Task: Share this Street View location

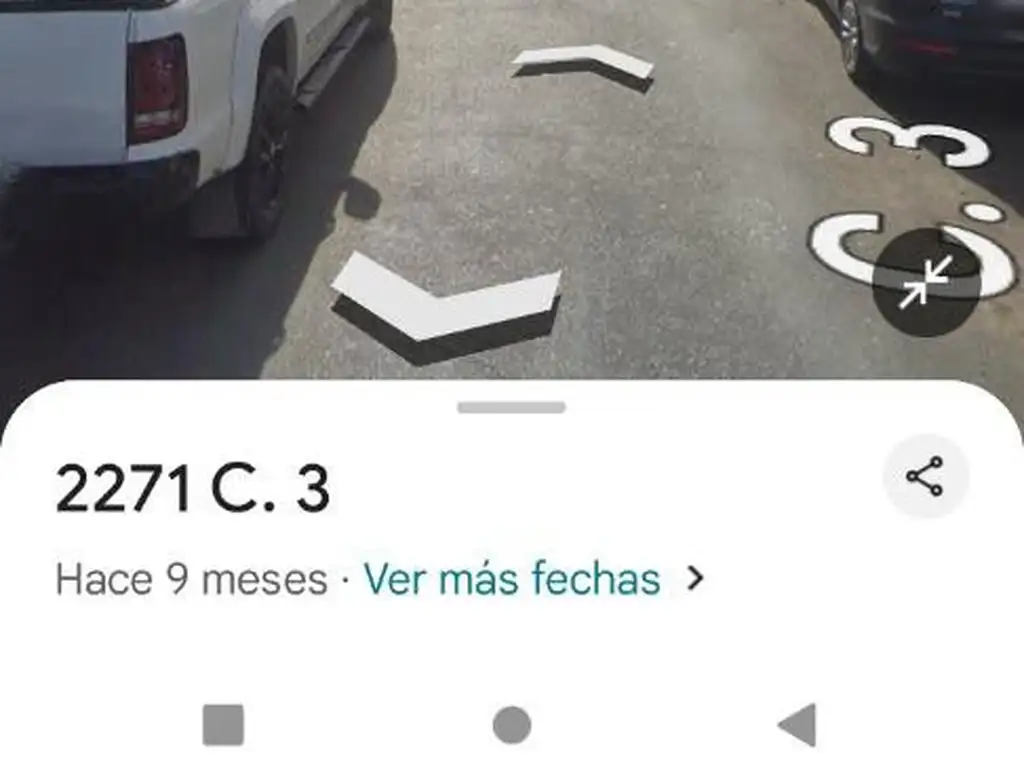Action: (925, 476)
